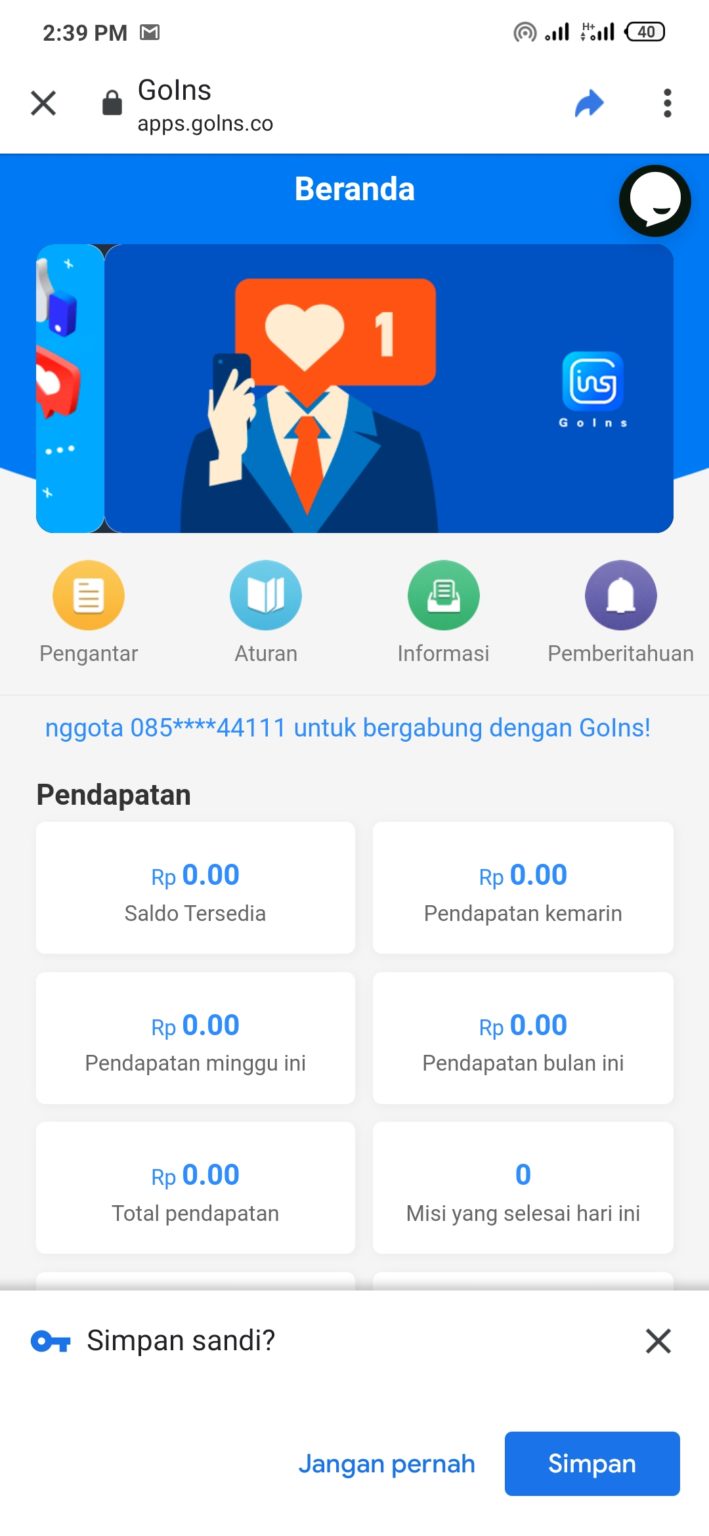
Task: Close the GoIns browser tab
Action: coord(43,103)
